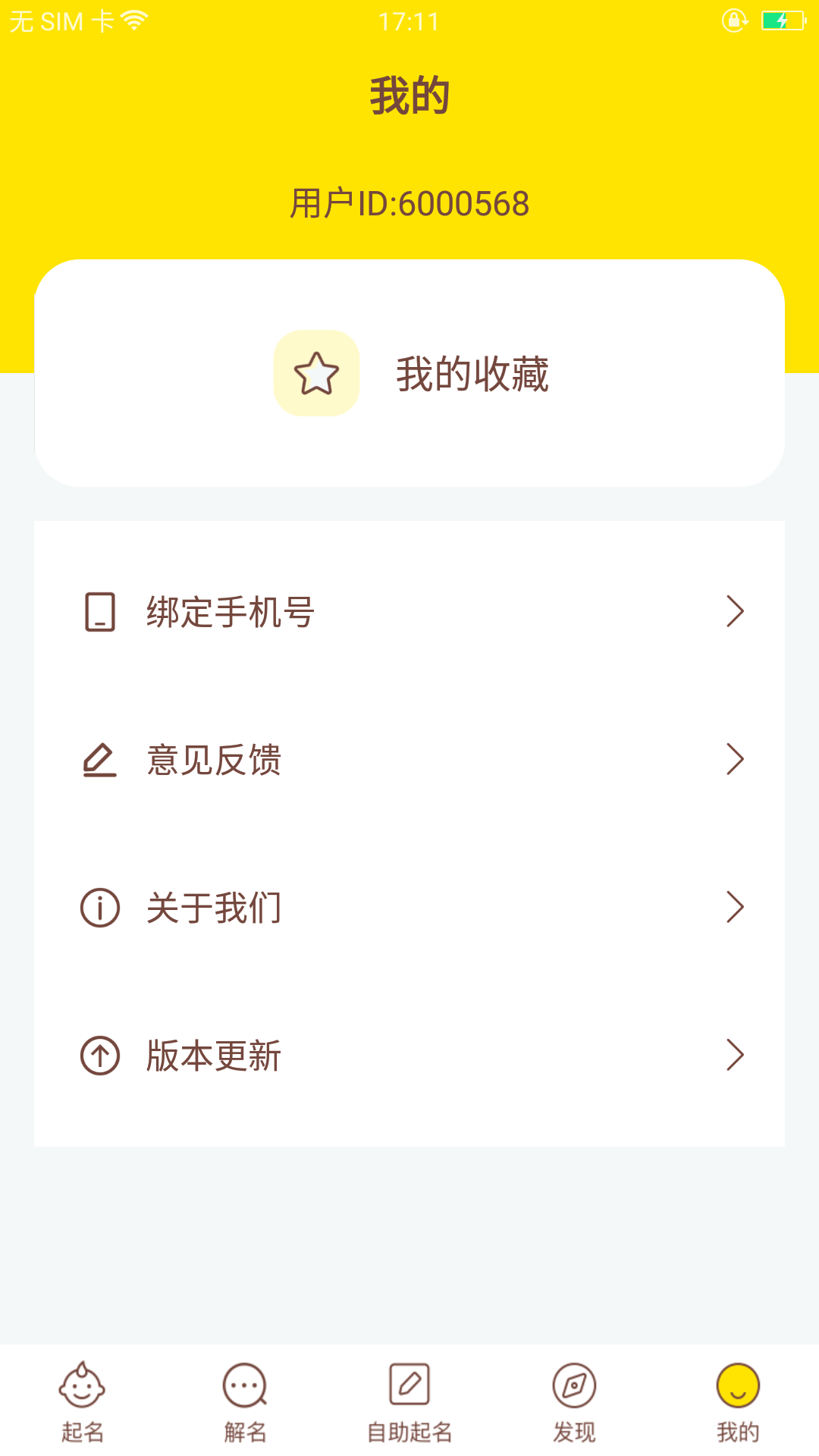Select the 发现 discover tab

click(573, 1401)
